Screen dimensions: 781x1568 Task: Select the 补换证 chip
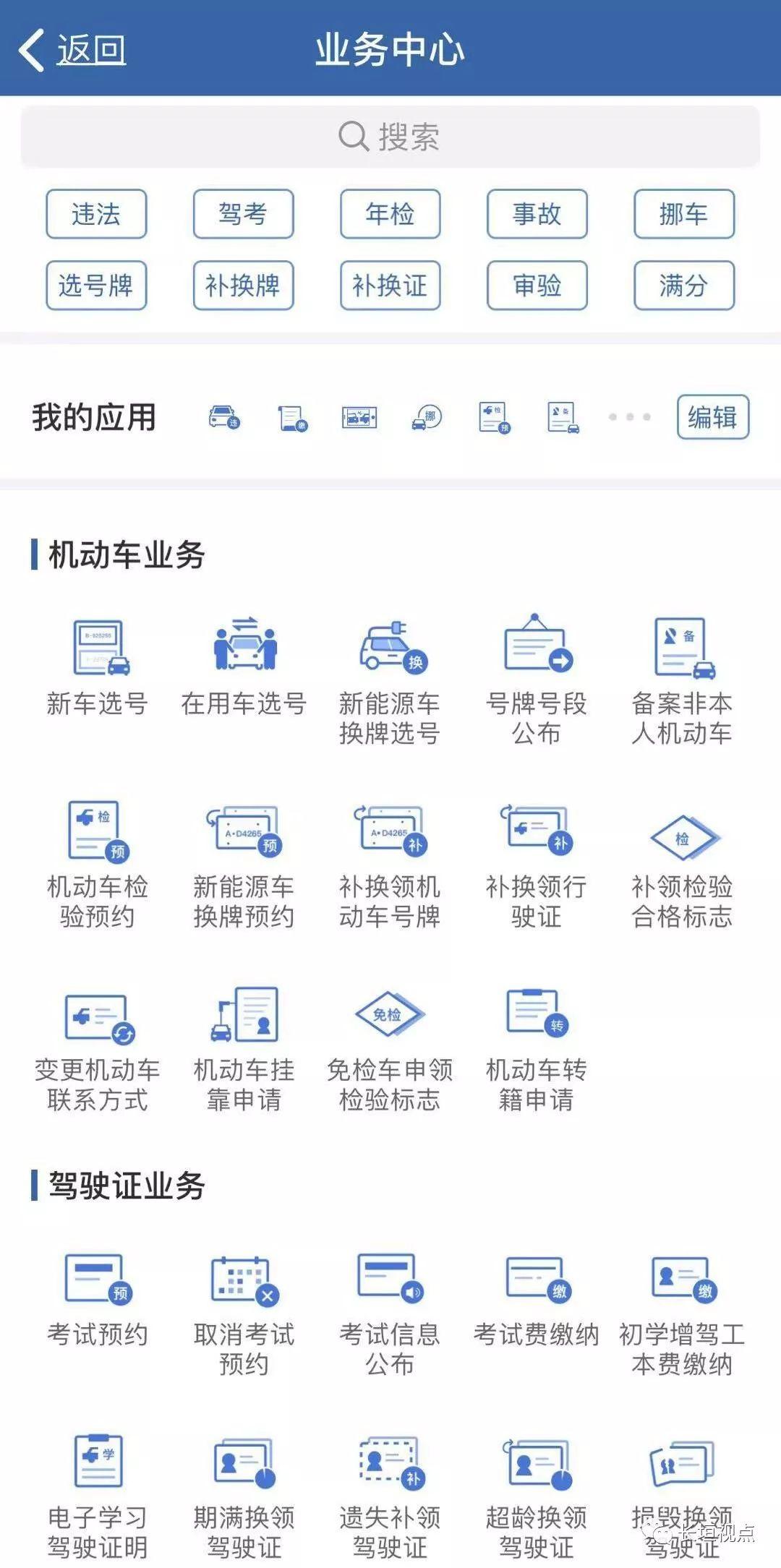(x=390, y=286)
